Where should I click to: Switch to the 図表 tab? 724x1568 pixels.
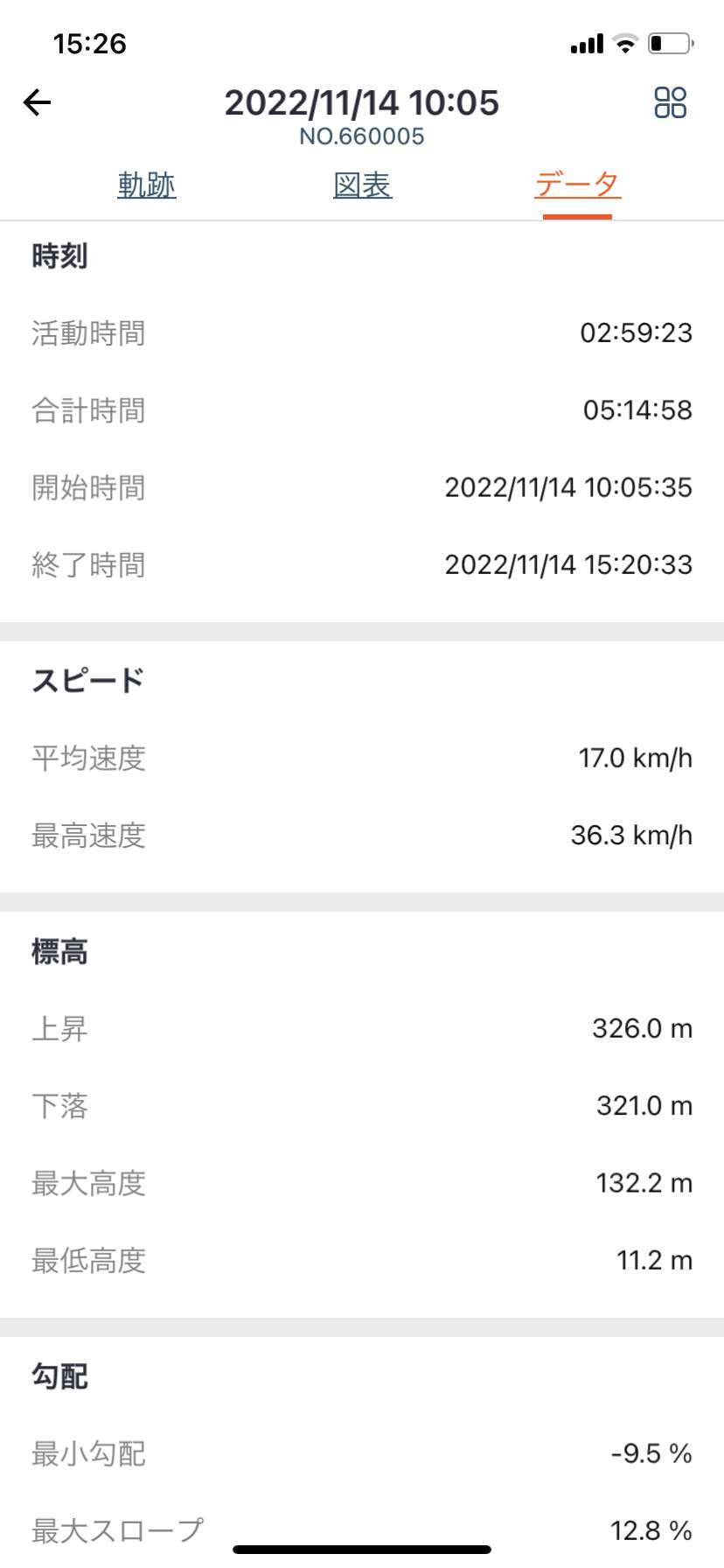tap(362, 185)
